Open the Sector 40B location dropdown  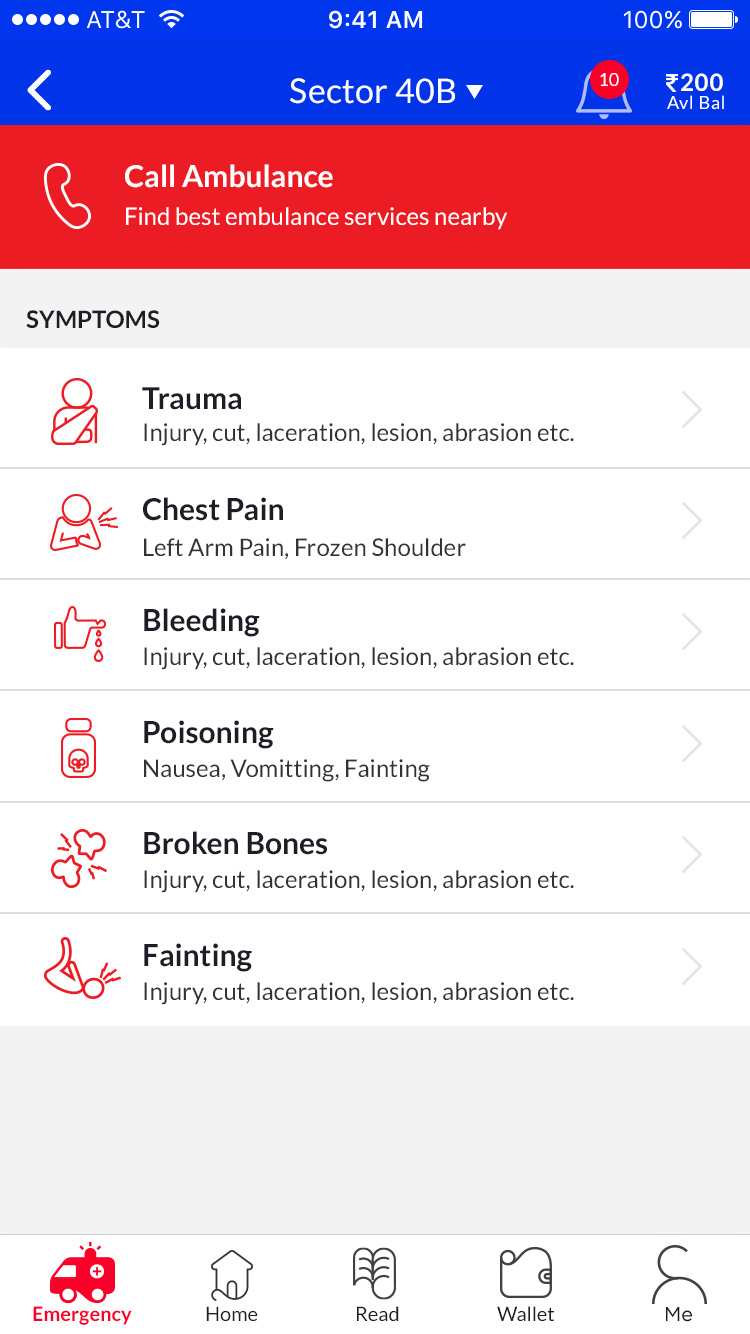click(x=386, y=92)
